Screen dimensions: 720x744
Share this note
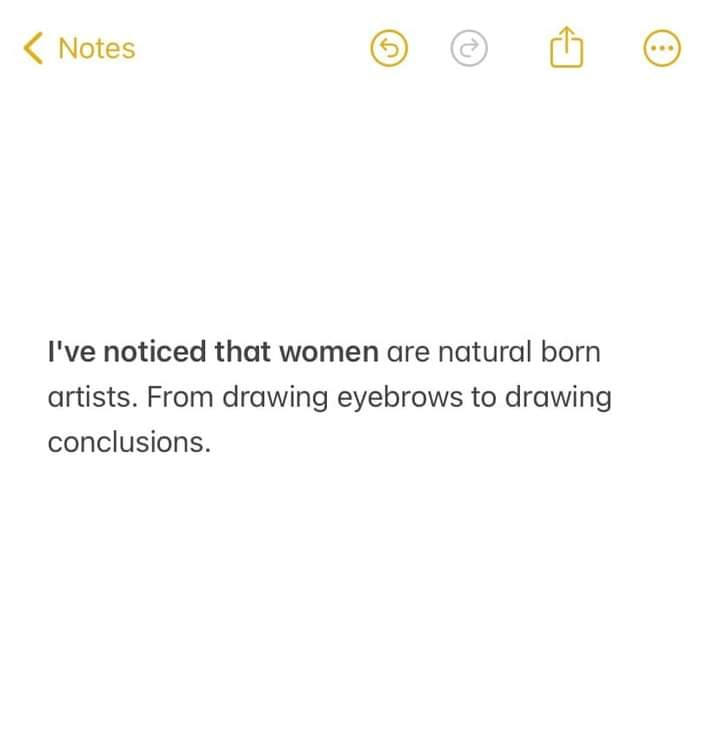[565, 47]
